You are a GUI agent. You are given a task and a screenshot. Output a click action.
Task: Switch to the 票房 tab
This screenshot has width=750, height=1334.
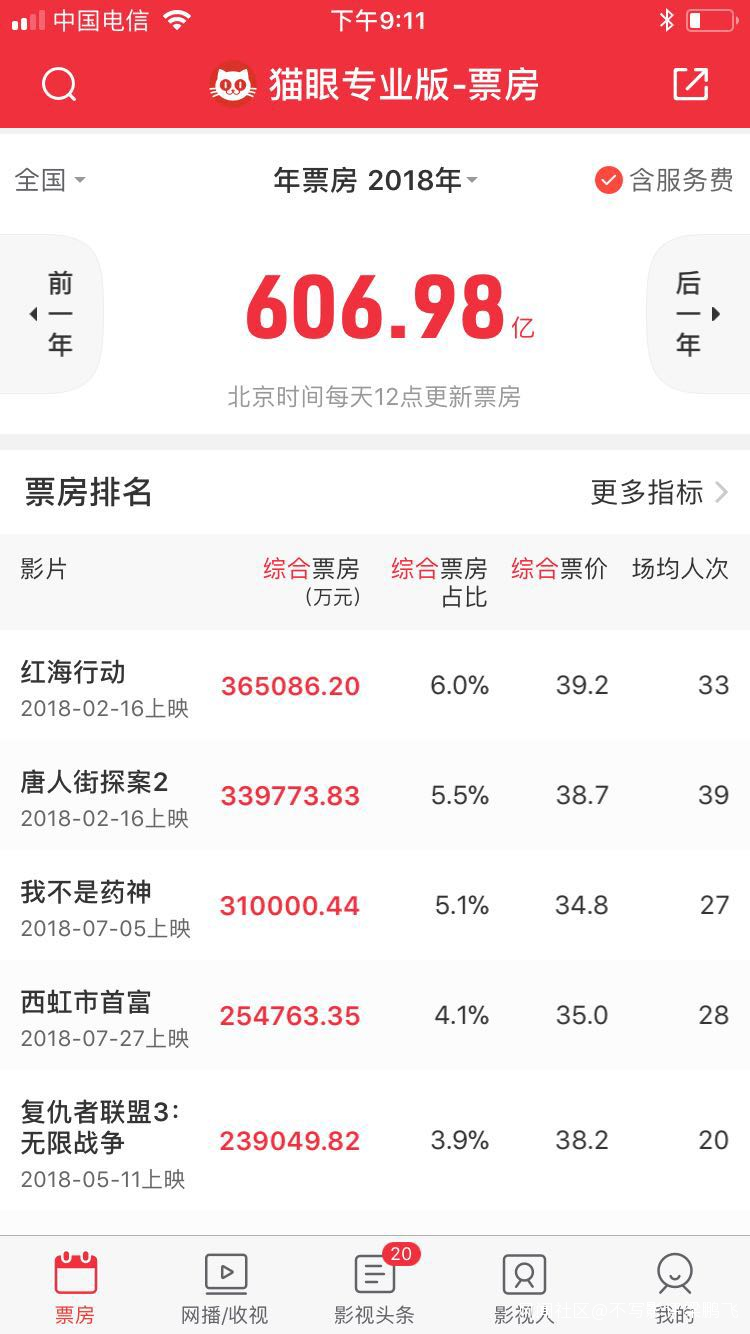(x=75, y=1287)
